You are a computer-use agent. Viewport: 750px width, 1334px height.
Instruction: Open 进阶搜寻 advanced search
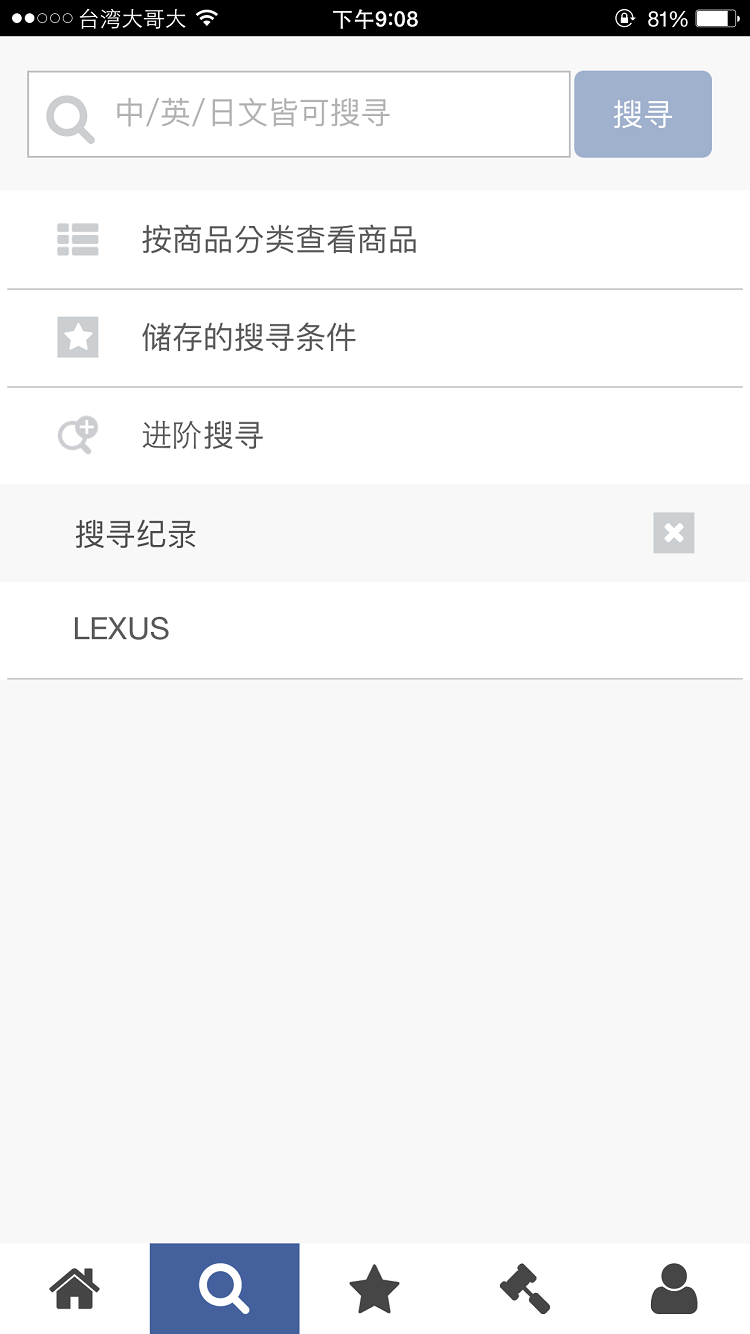(375, 436)
